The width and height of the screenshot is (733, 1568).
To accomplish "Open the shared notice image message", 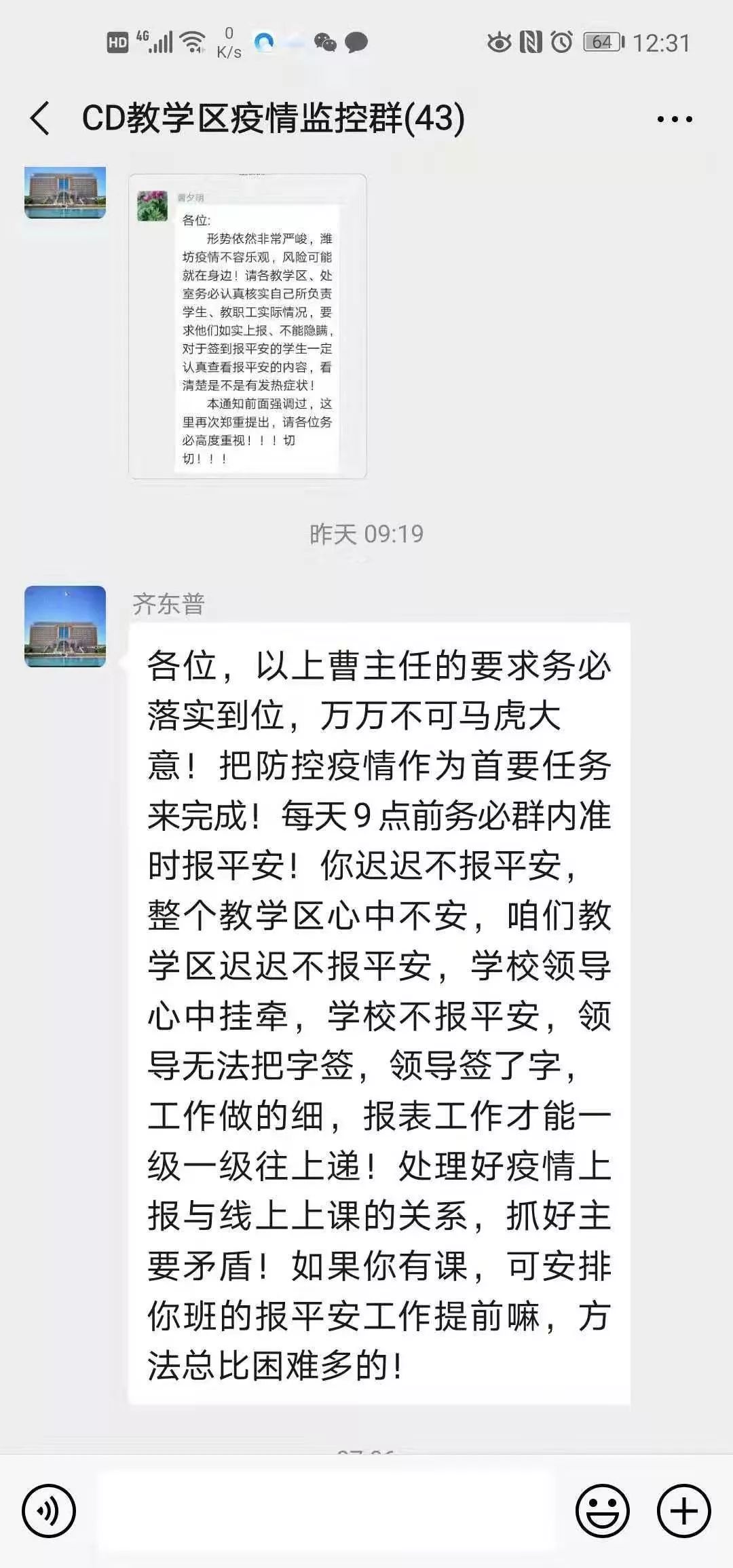I will pyautogui.click(x=248, y=326).
